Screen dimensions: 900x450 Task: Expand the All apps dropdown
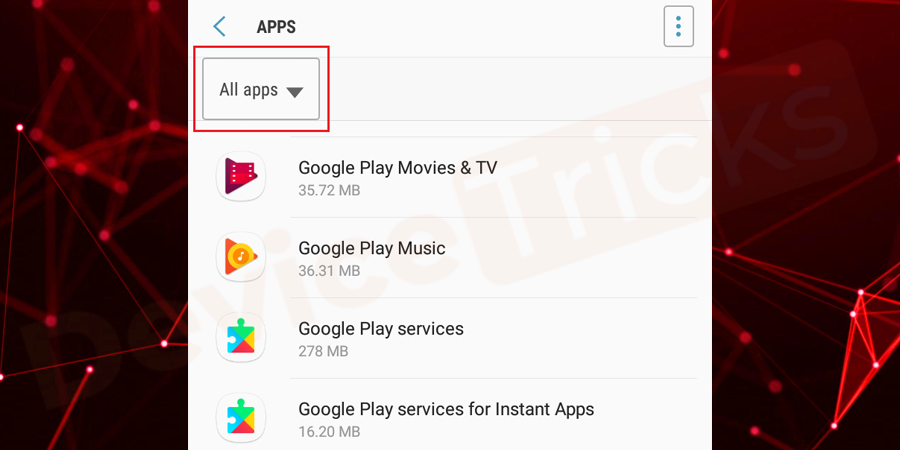(261, 90)
